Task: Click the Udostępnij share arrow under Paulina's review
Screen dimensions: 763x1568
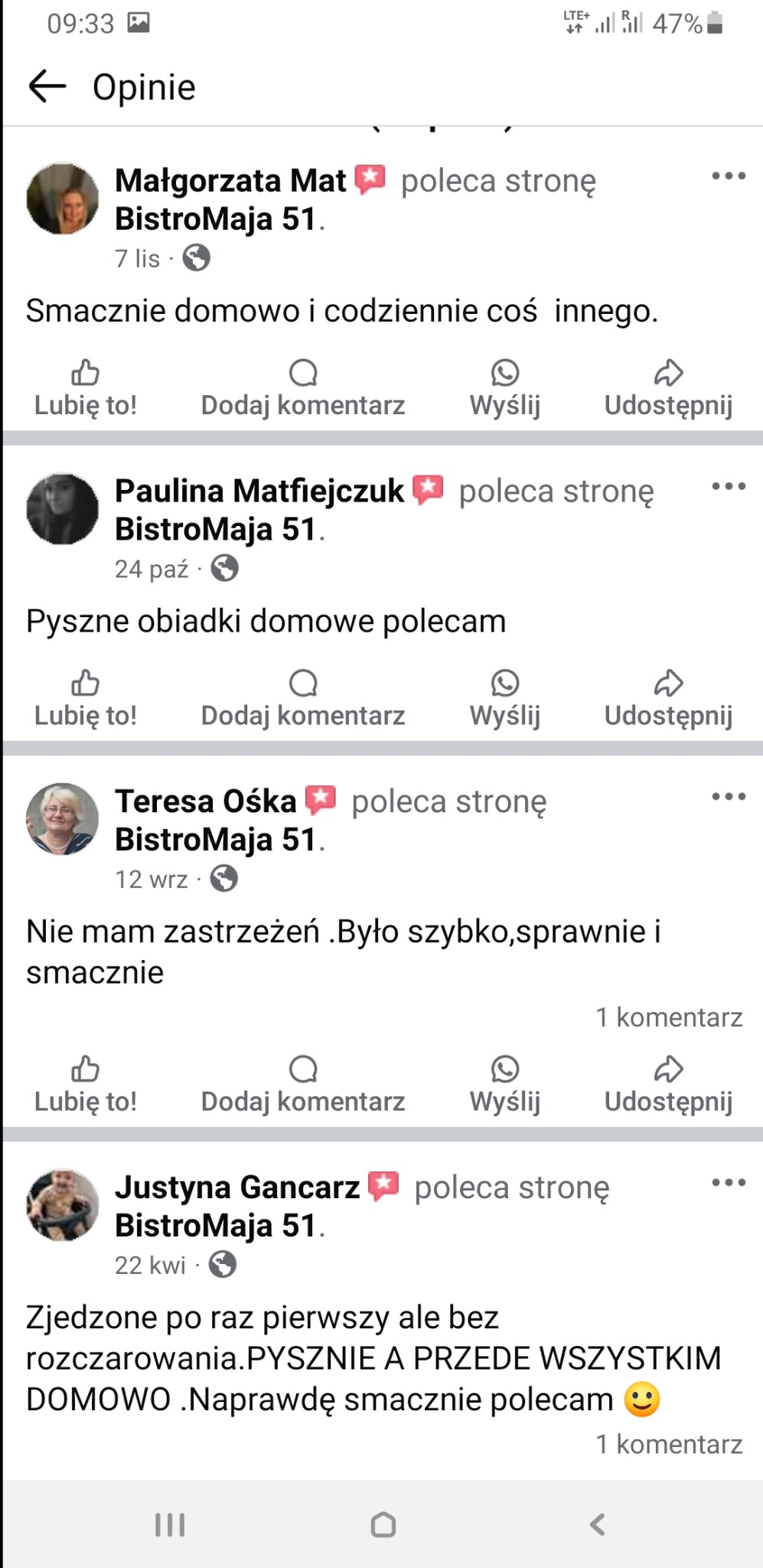Action: [x=668, y=683]
